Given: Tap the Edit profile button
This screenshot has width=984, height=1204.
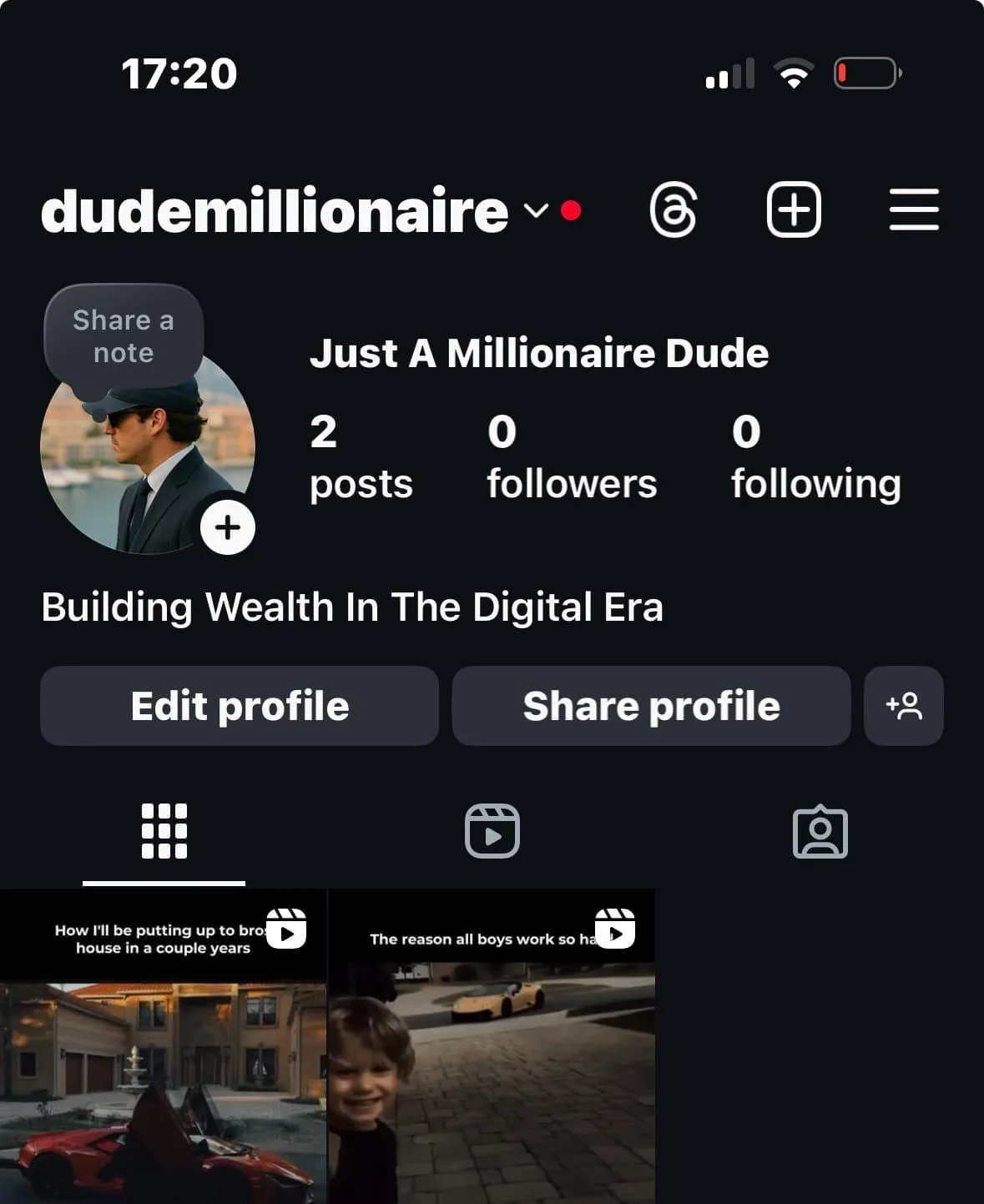Looking at the screenshot, I should (240, 706).
